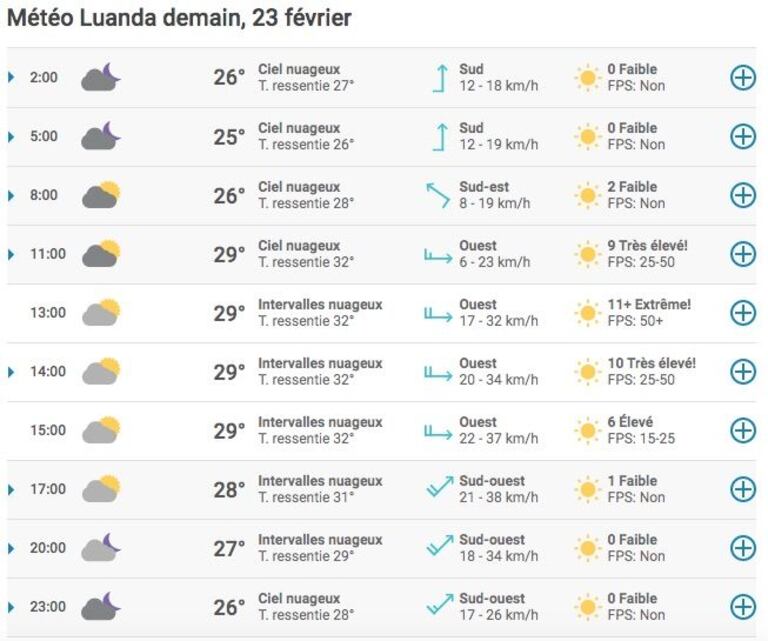Expand the 14:00 row plus icon

[742, 372]
